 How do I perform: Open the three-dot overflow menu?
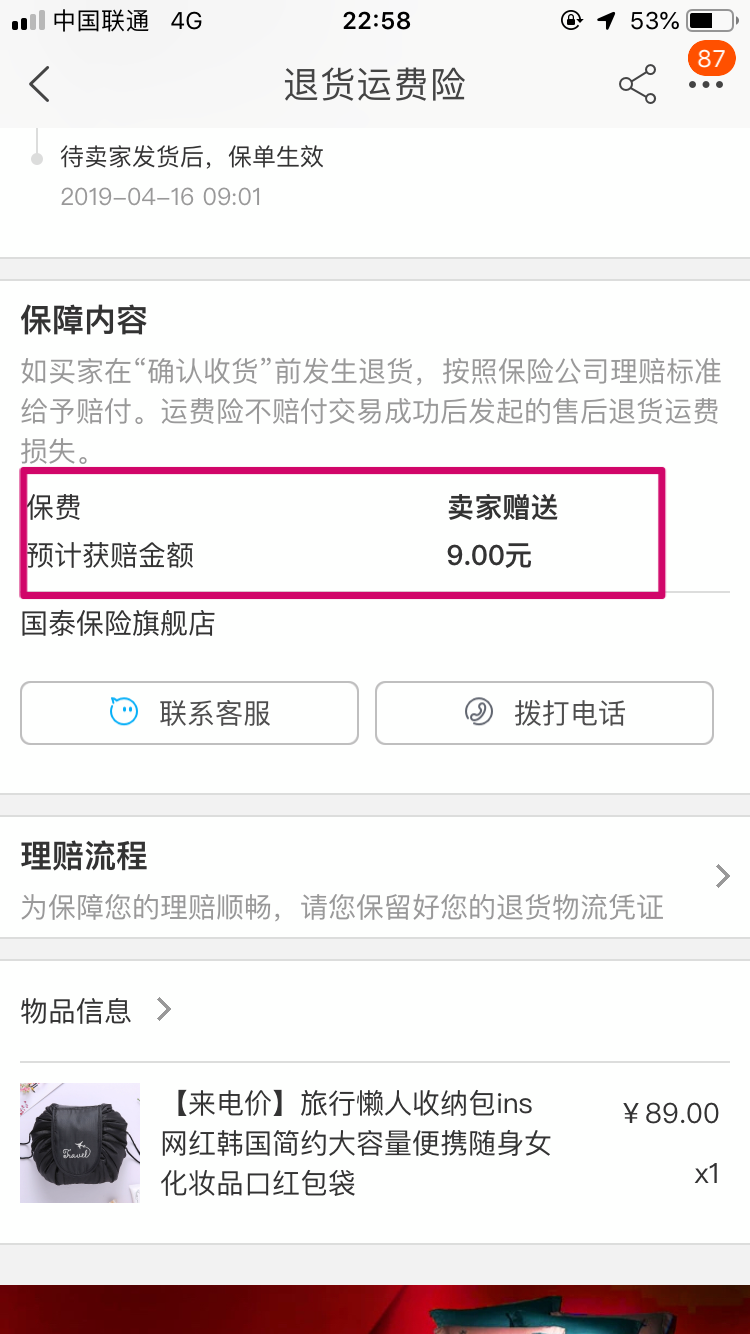[706, 85]
